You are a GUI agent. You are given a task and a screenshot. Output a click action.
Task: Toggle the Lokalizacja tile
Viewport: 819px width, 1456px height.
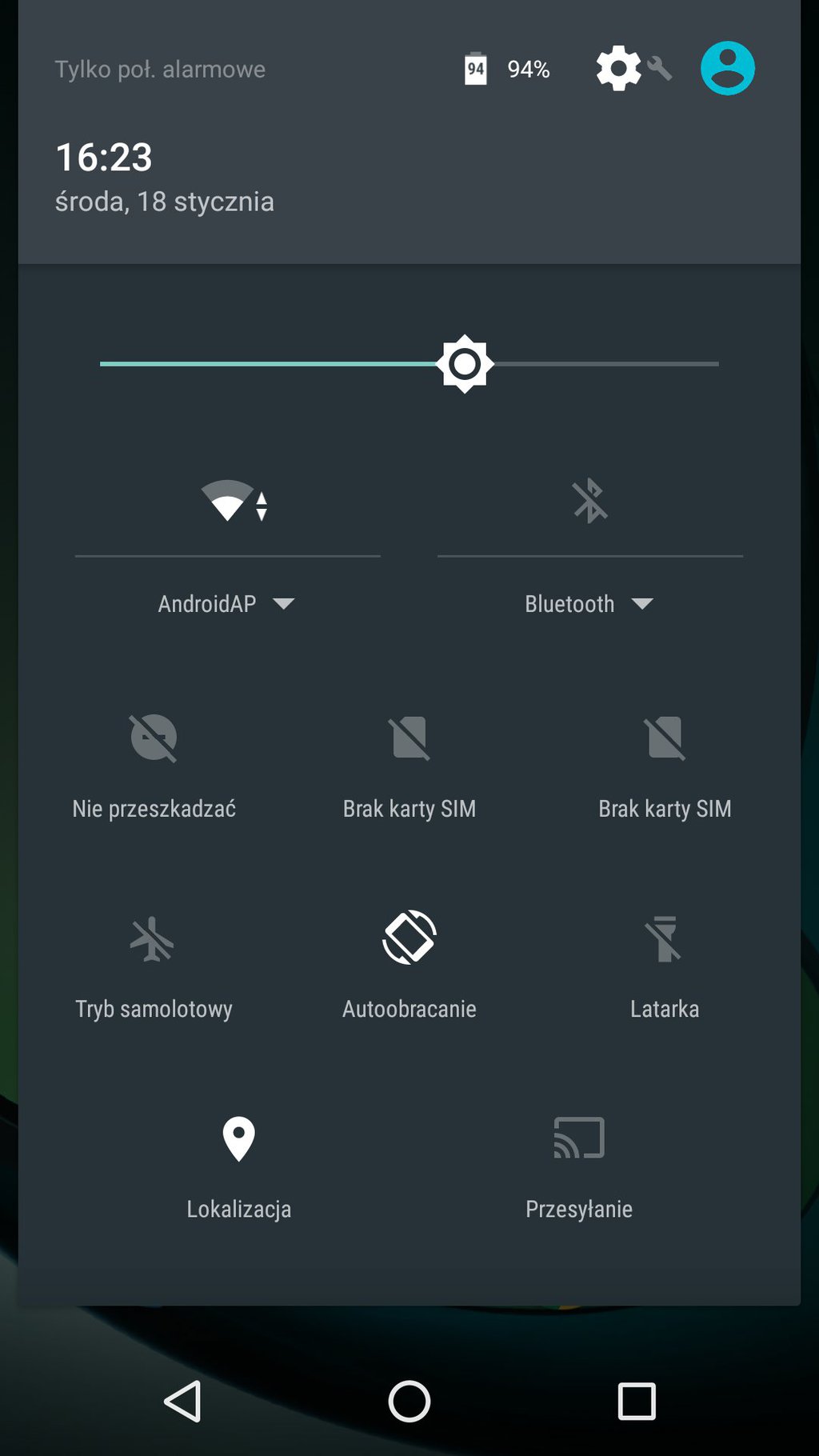tap(238, 1139)
